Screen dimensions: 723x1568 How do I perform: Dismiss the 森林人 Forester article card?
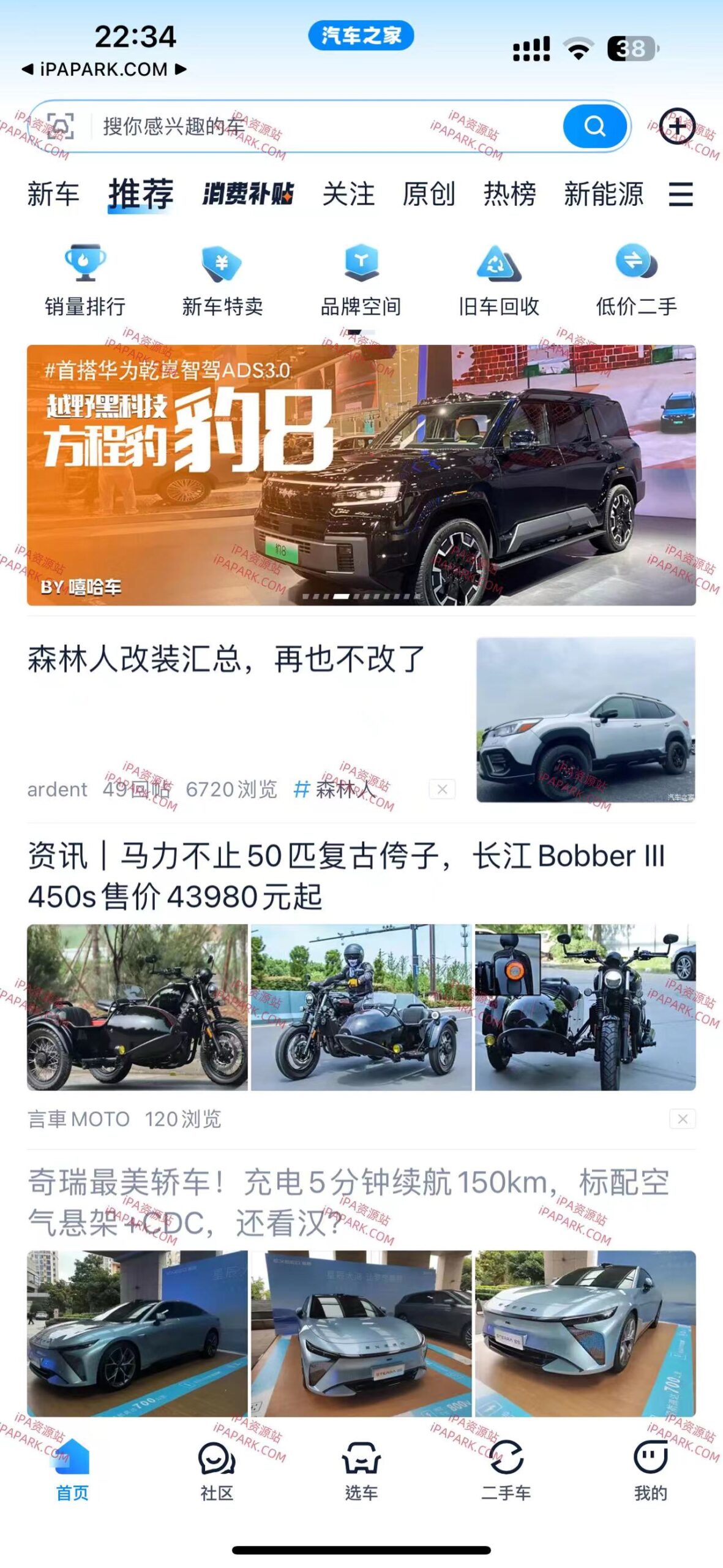pos(443,791)
